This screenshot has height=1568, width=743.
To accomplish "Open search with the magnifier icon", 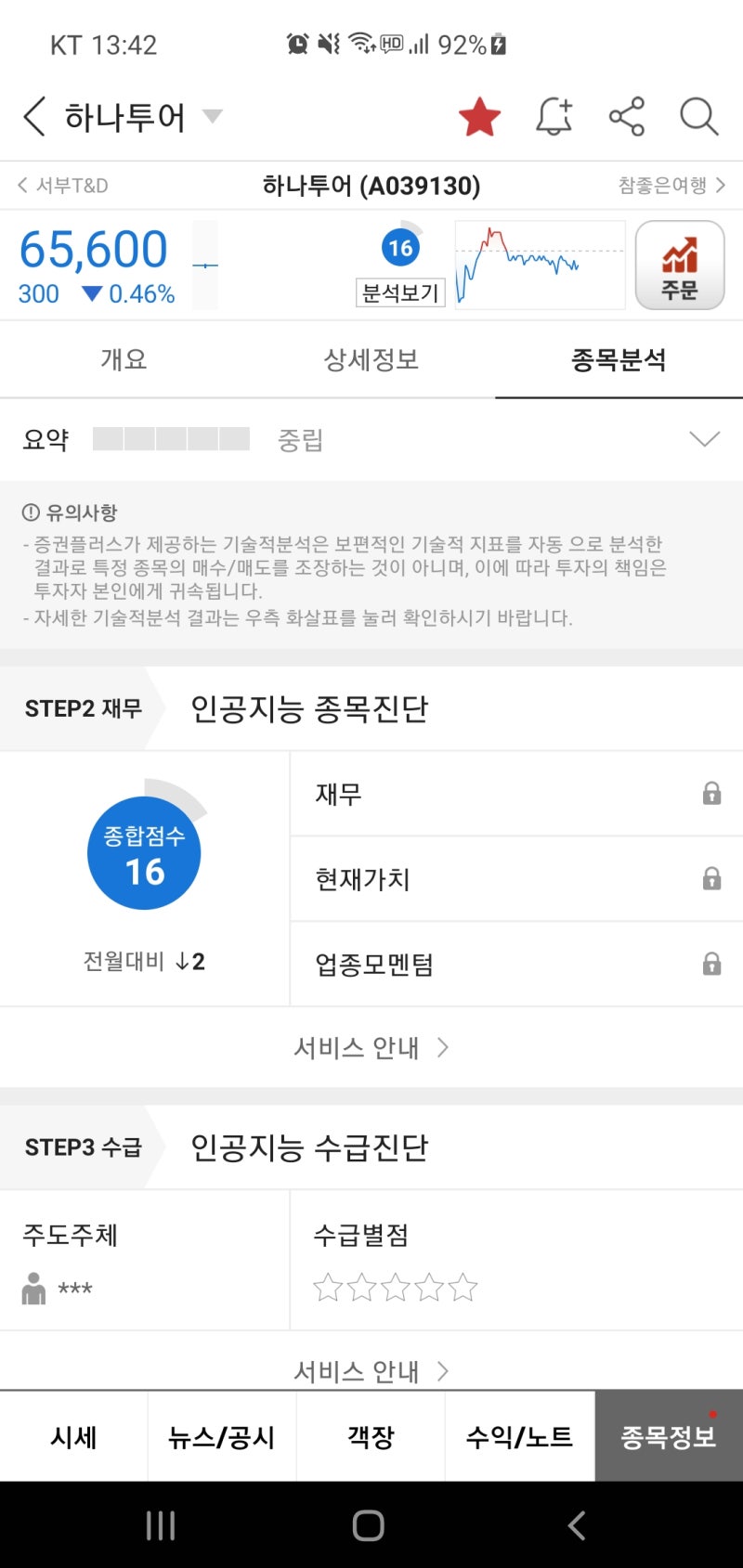I will (x=697, y=117).
